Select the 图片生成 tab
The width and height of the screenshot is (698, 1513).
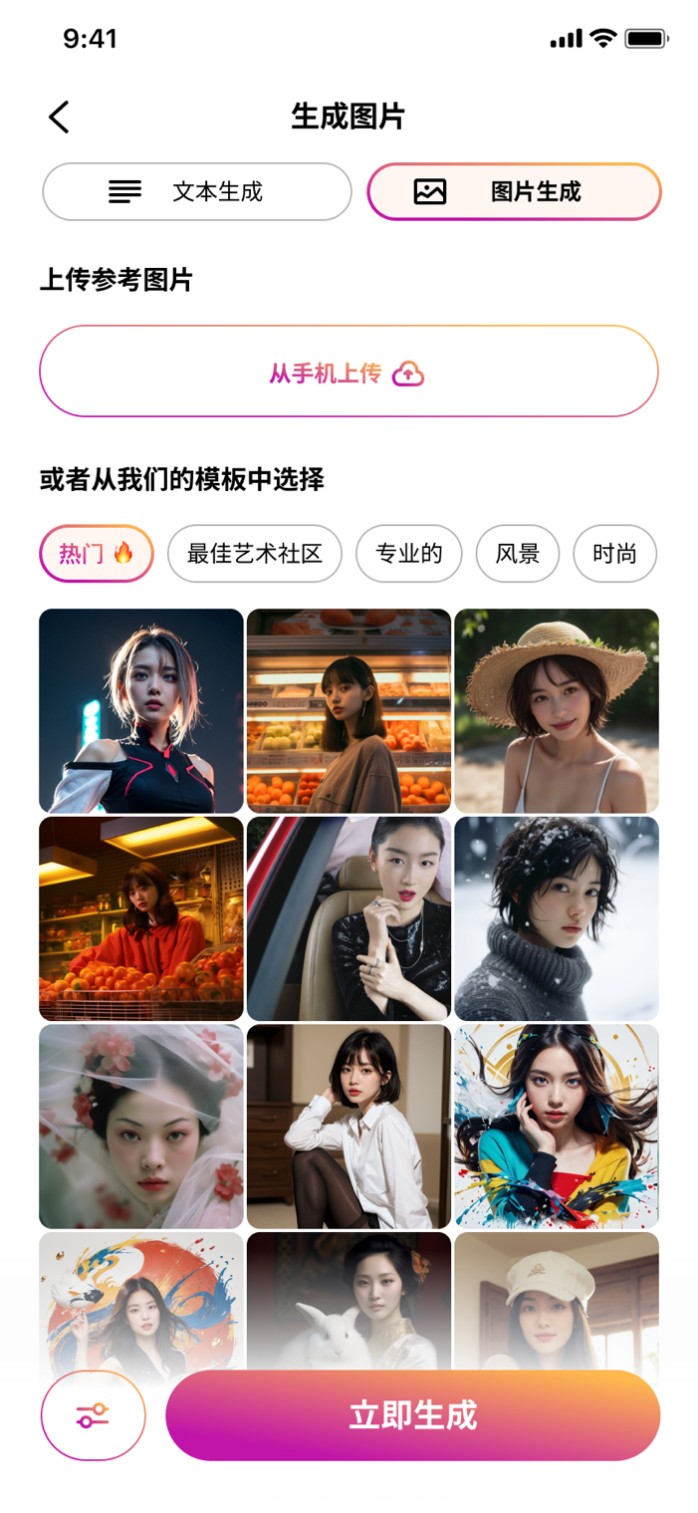[514, 191]
